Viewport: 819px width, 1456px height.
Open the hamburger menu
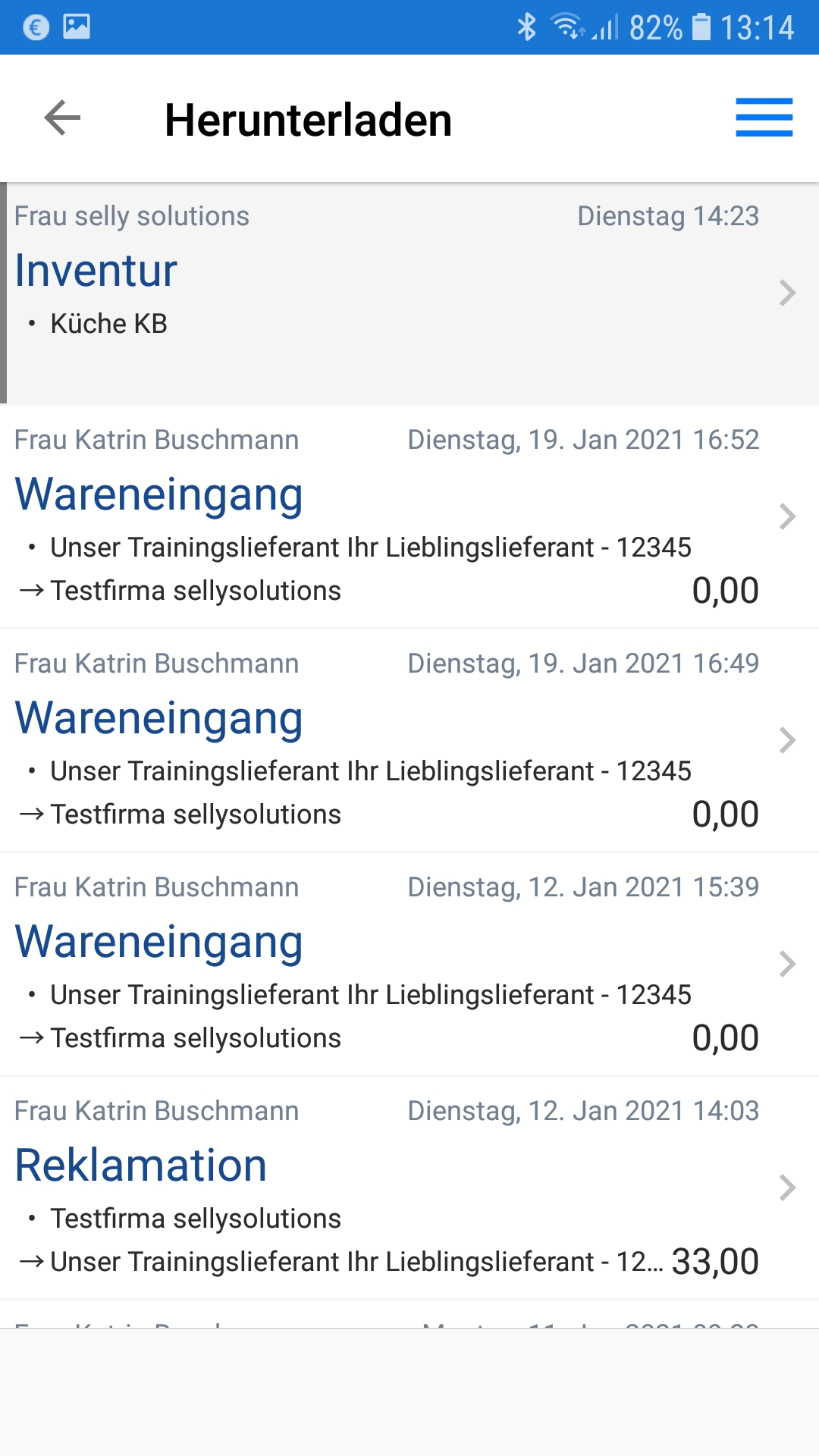(764, 118)
